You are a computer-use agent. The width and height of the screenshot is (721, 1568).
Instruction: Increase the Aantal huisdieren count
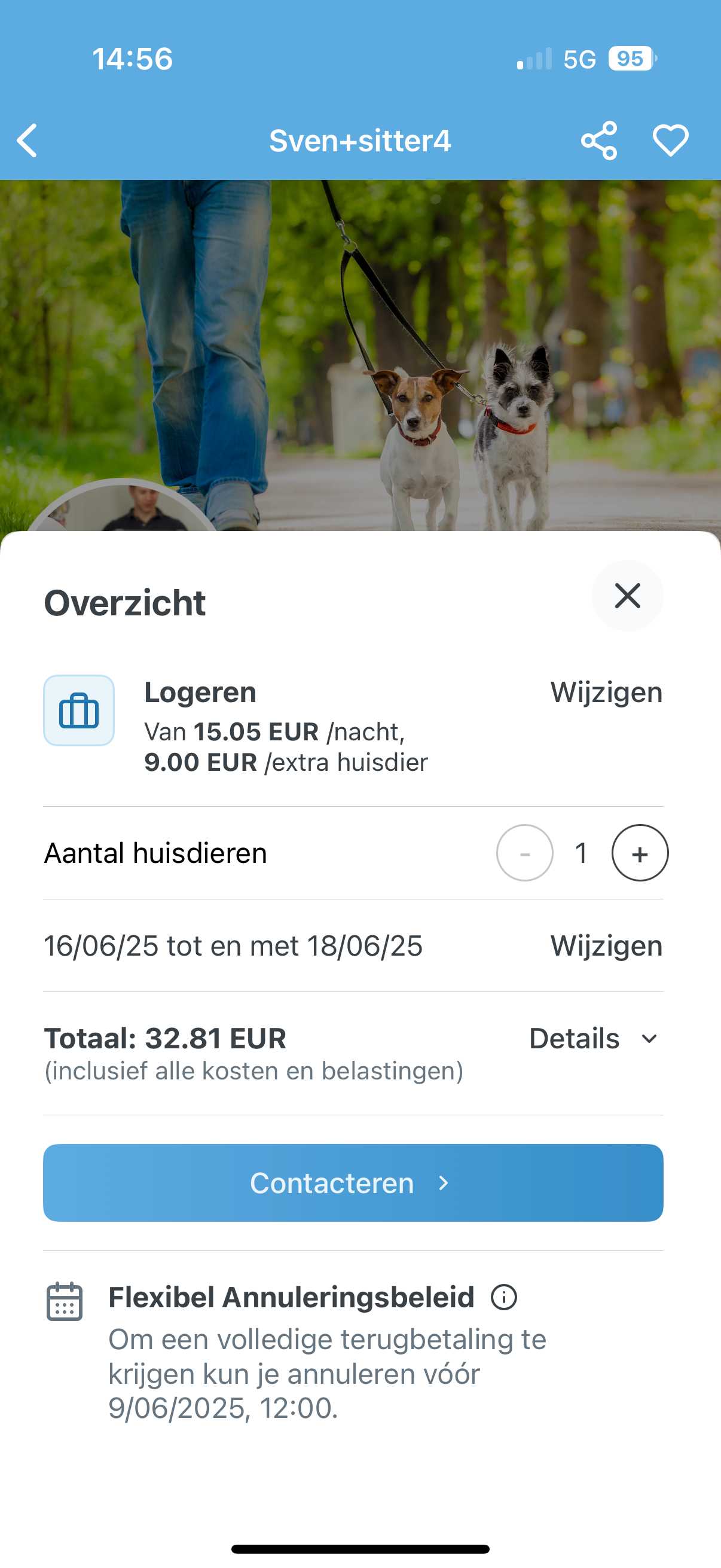(640, 853)
